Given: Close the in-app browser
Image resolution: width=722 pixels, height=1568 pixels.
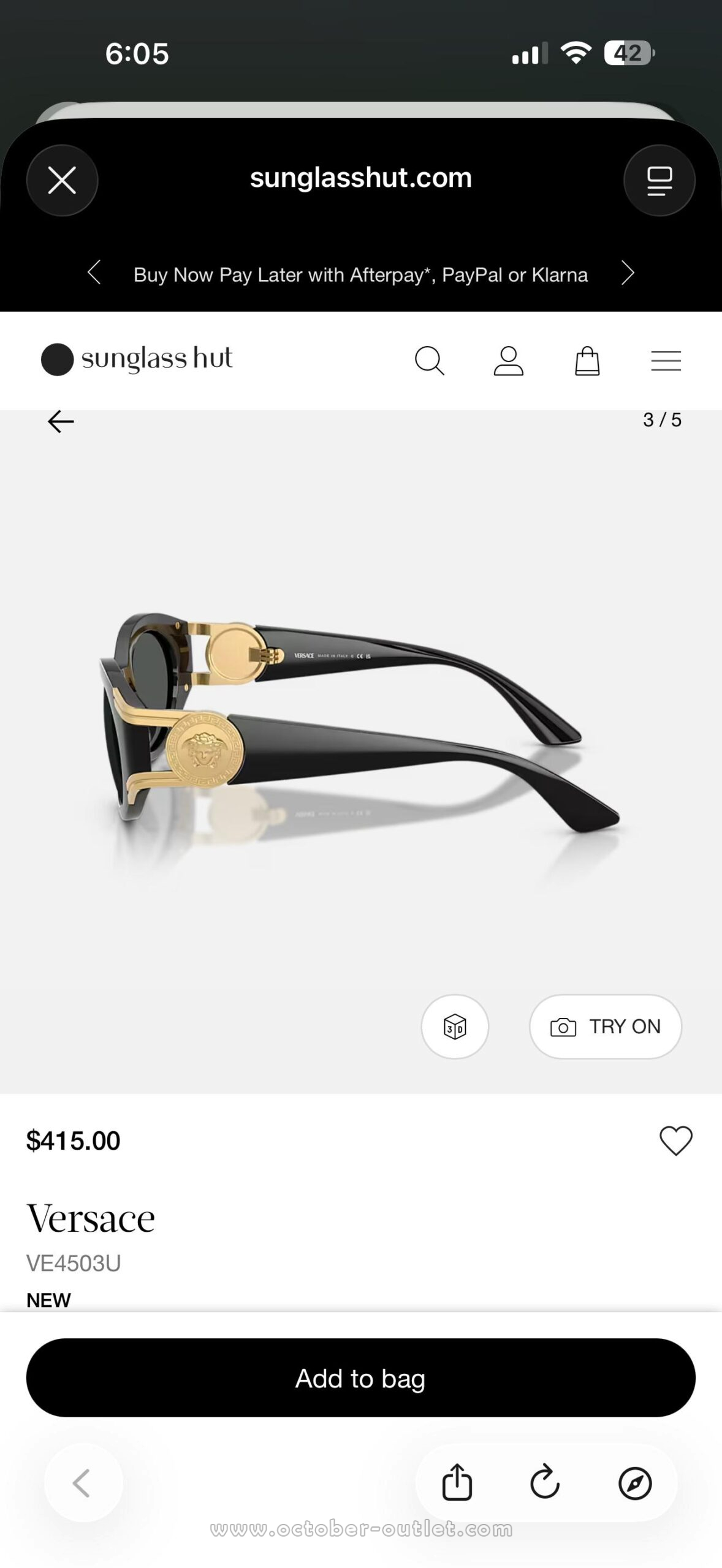Looking at the screenshot, I should (62, 180).
